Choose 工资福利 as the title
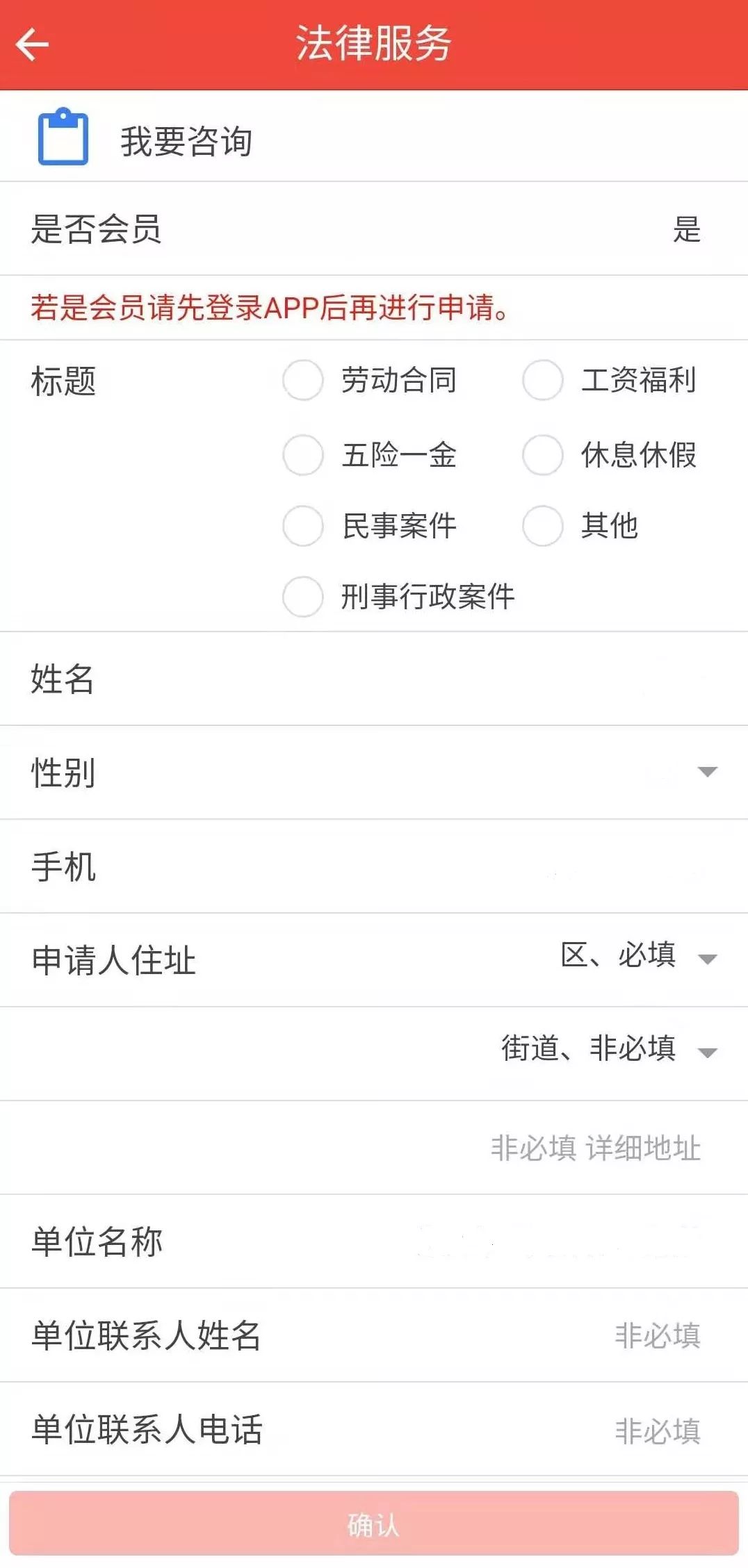This screenshot has height=1568, width=748. tap(542, 380)
